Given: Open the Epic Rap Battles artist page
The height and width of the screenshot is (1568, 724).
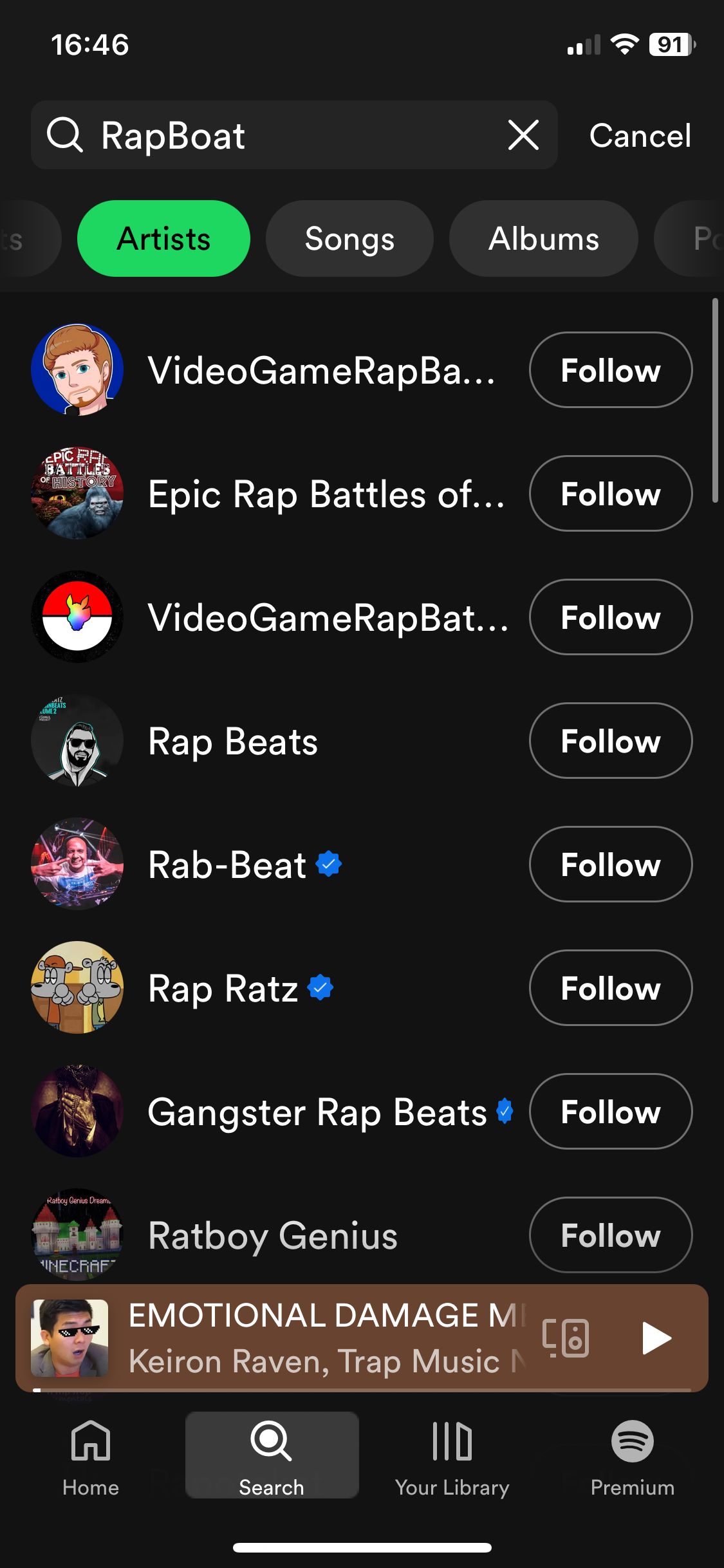Looking at the screenshot, I should [x=325, y=494].
